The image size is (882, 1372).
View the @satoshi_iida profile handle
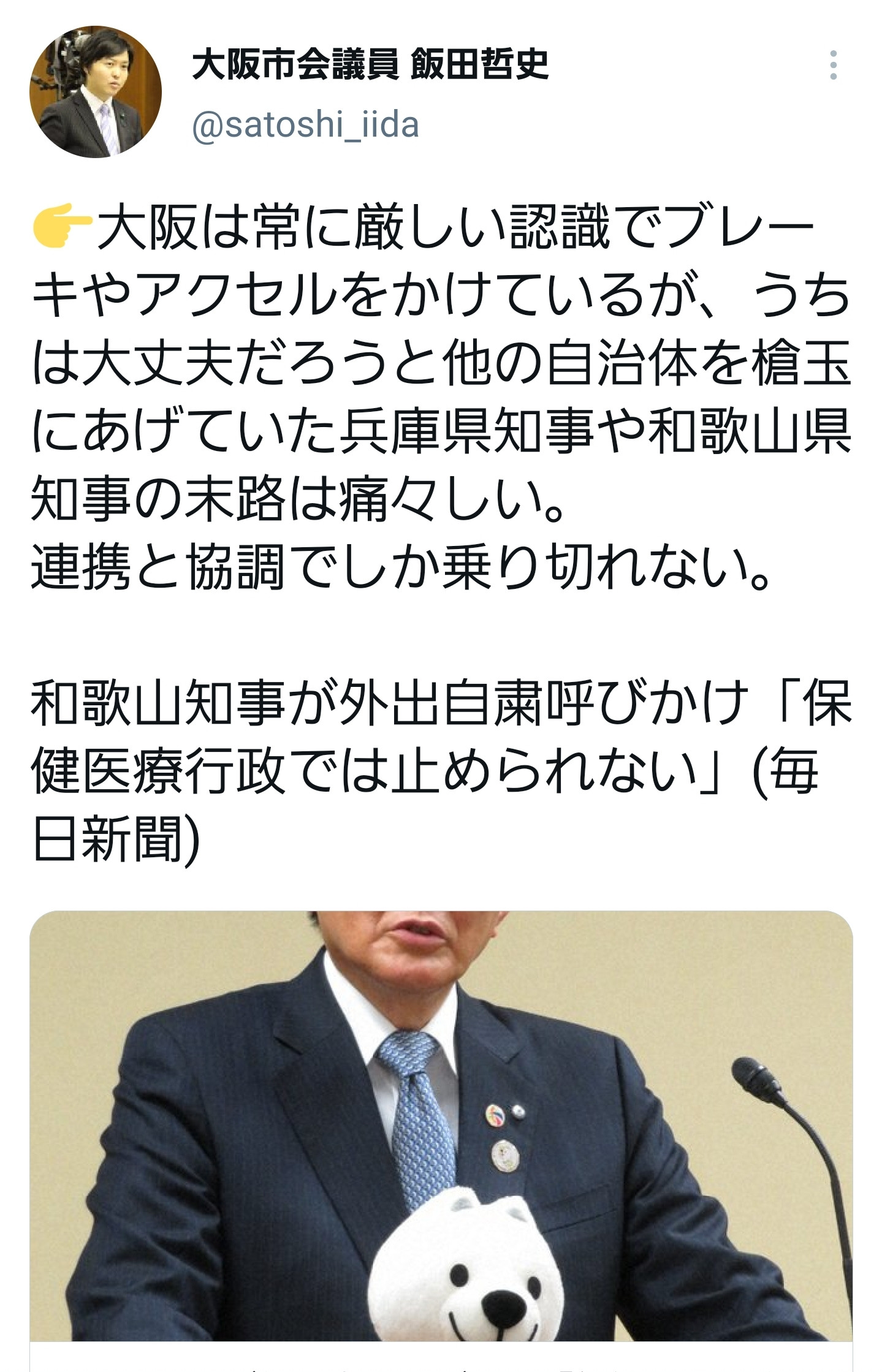tap(305, 125)
